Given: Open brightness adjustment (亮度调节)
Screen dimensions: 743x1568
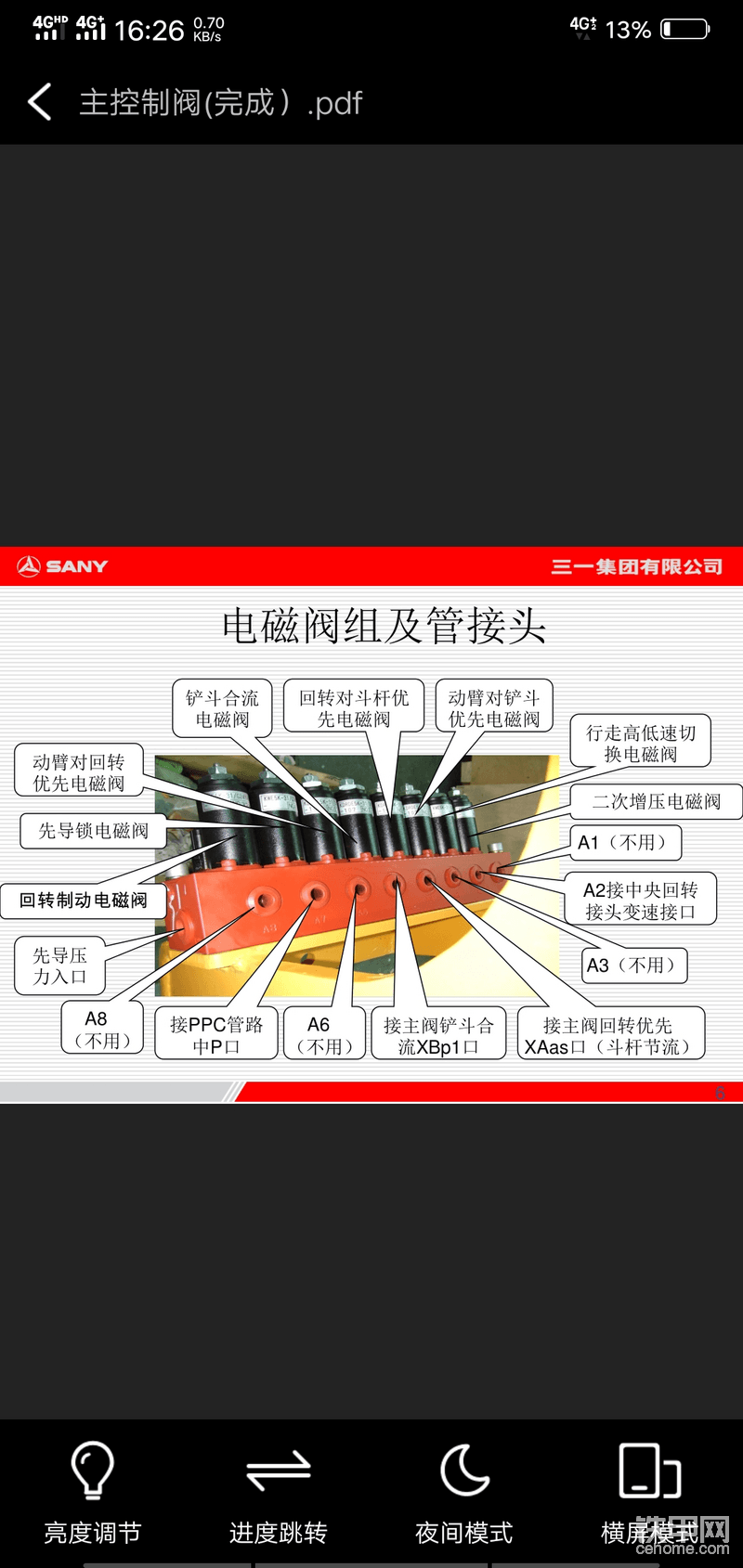Looking at the screenshot, I should (x=93, y=1491).
